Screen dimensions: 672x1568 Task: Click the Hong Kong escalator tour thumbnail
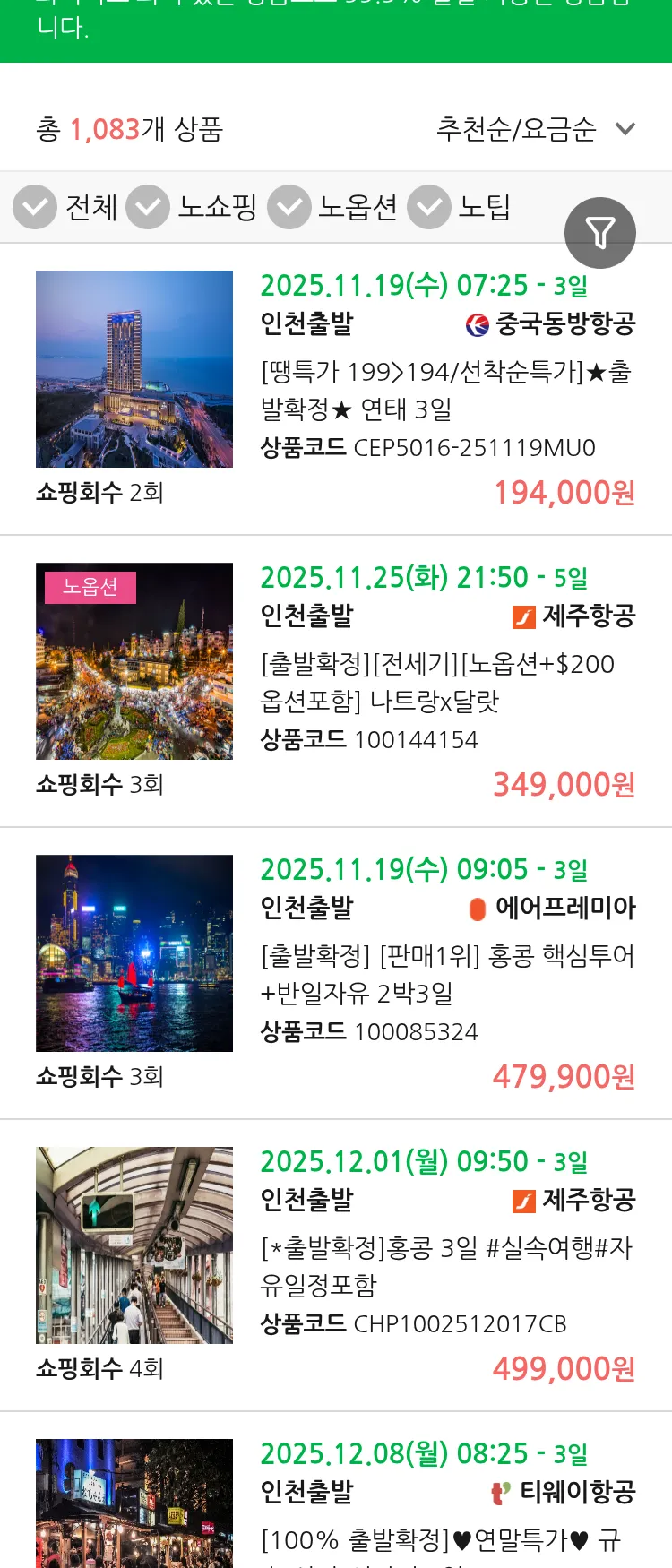(134, 1245)
